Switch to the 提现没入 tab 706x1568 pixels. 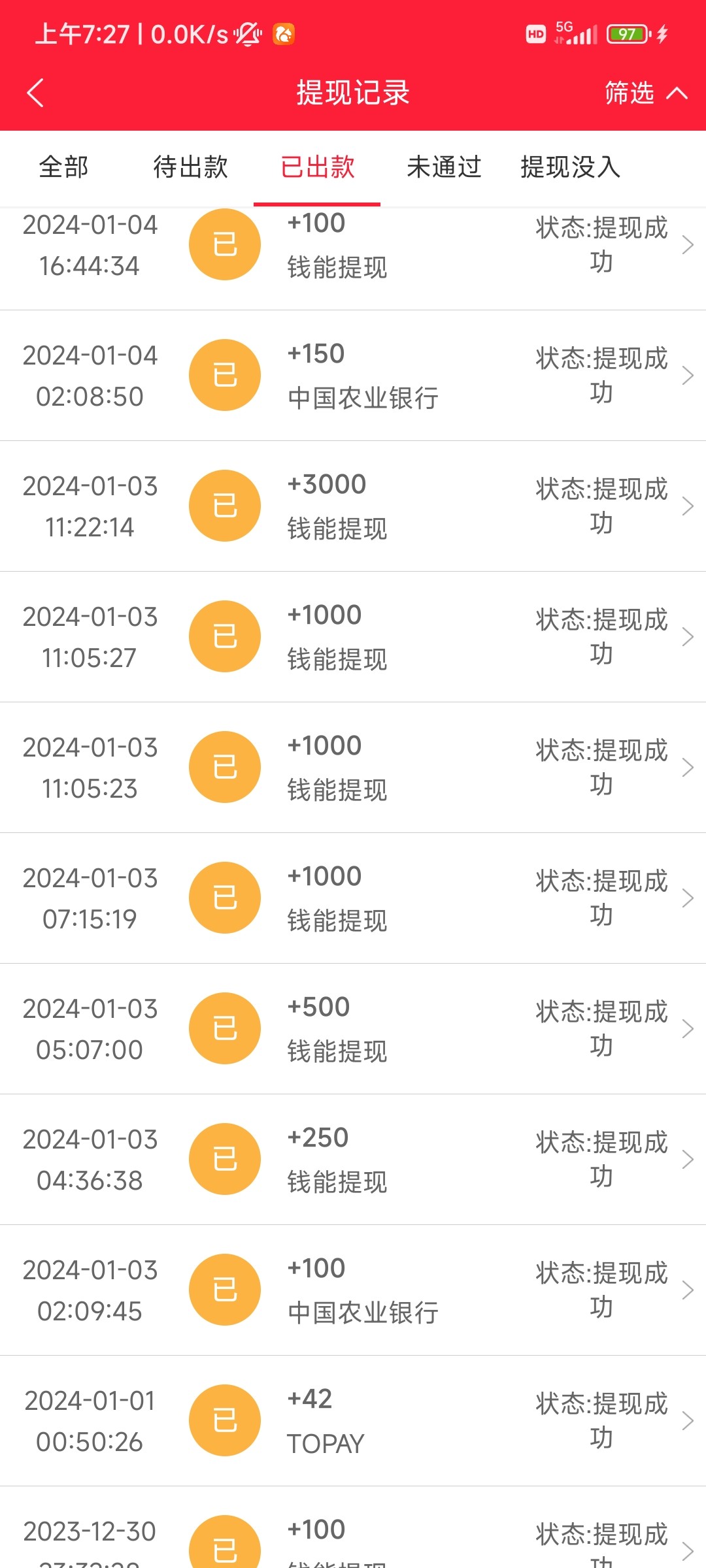click(x=570, y=167)
